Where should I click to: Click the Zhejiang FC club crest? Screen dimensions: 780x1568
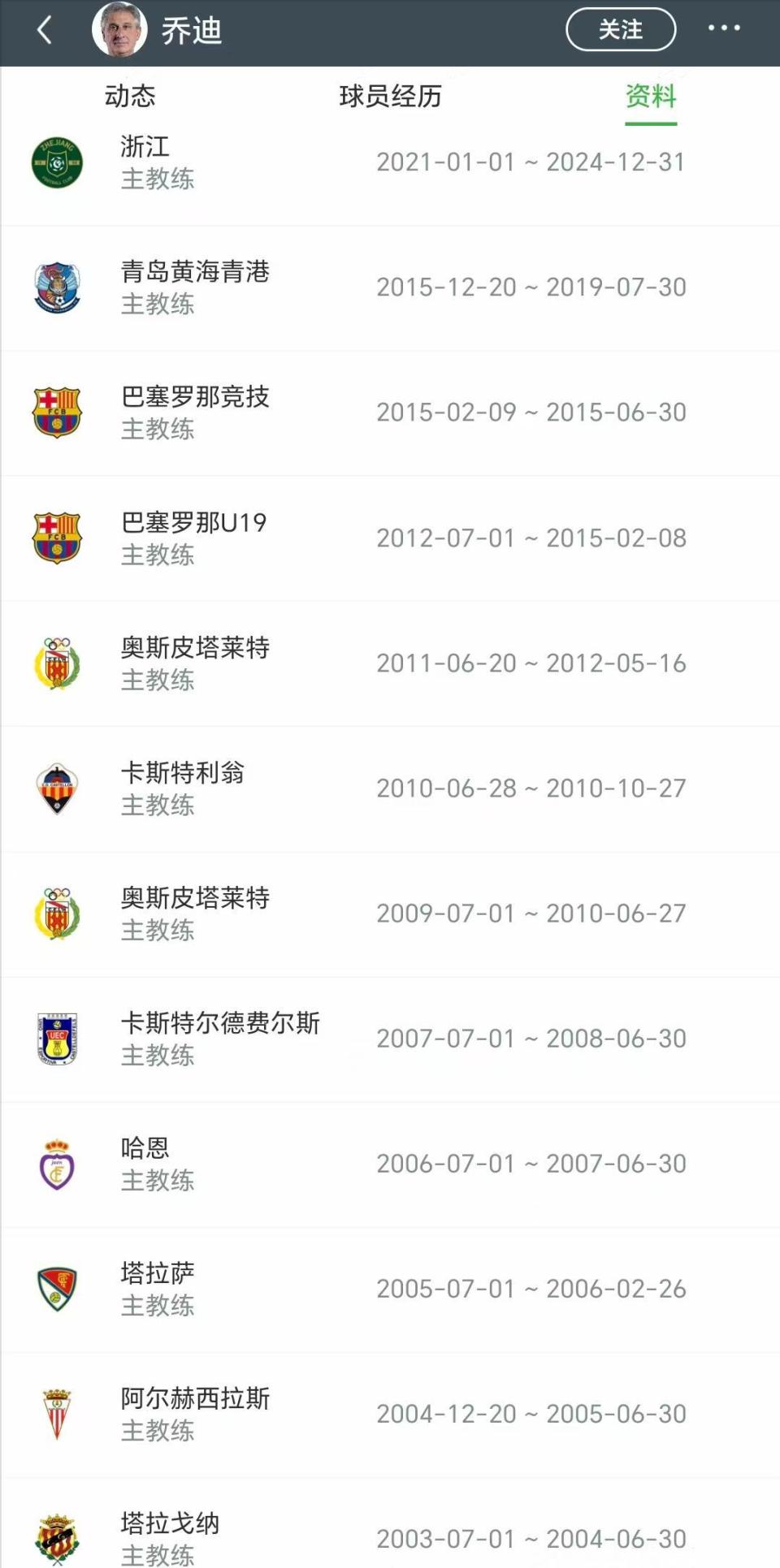click(x=57, y=160)
